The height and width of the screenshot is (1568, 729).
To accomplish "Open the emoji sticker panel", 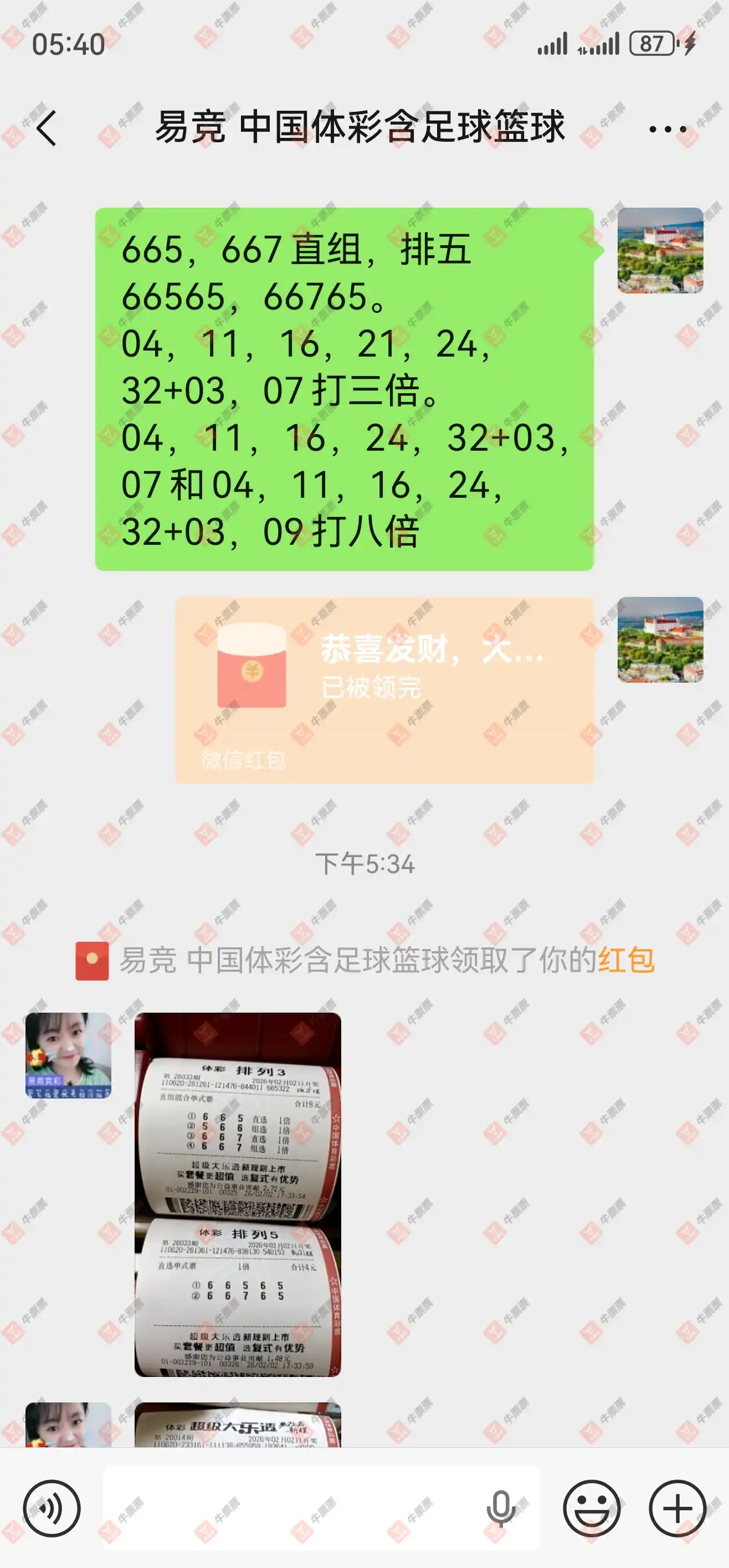I will point(592,1508).
